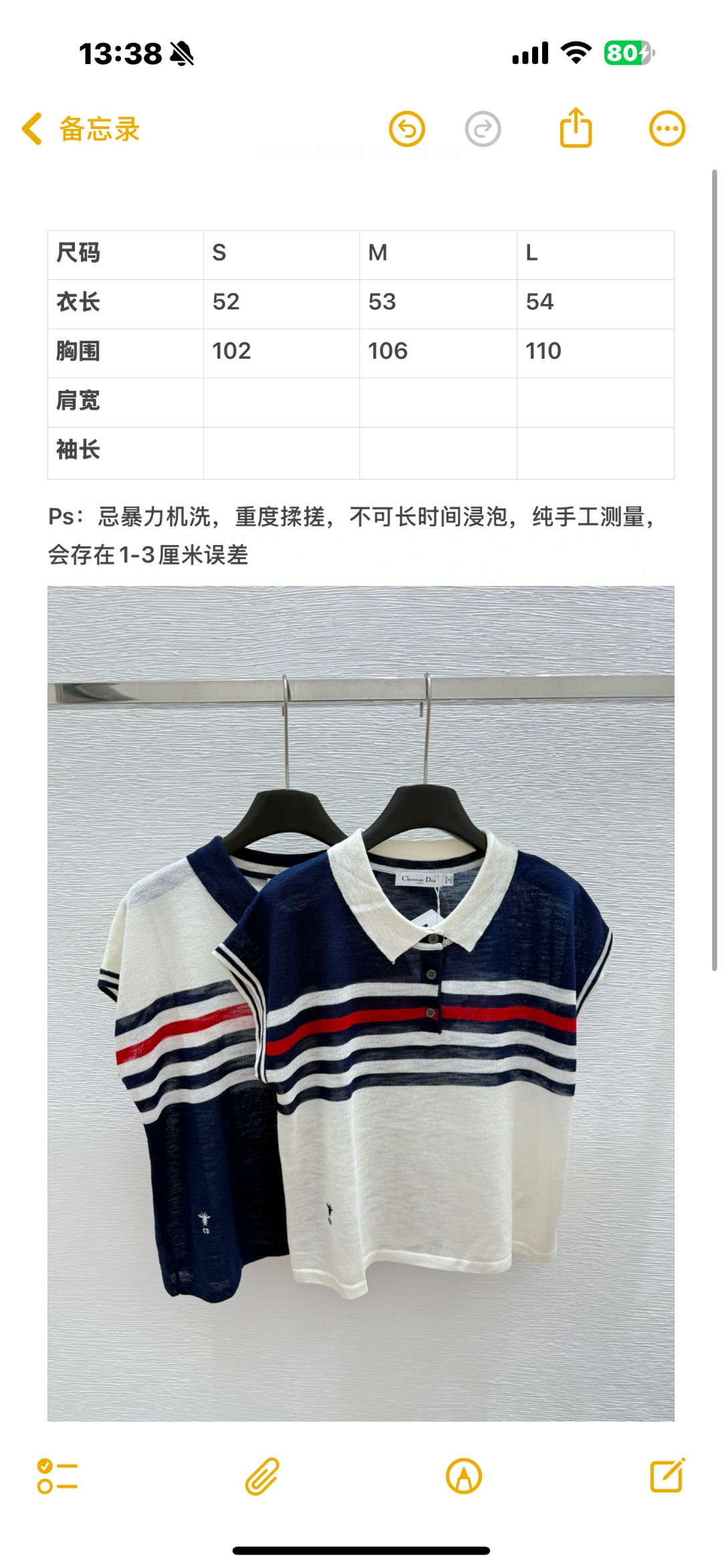722x1568 pixels.
Task: Go back to the 备忘录 notes list
Action: coord(82,129)
